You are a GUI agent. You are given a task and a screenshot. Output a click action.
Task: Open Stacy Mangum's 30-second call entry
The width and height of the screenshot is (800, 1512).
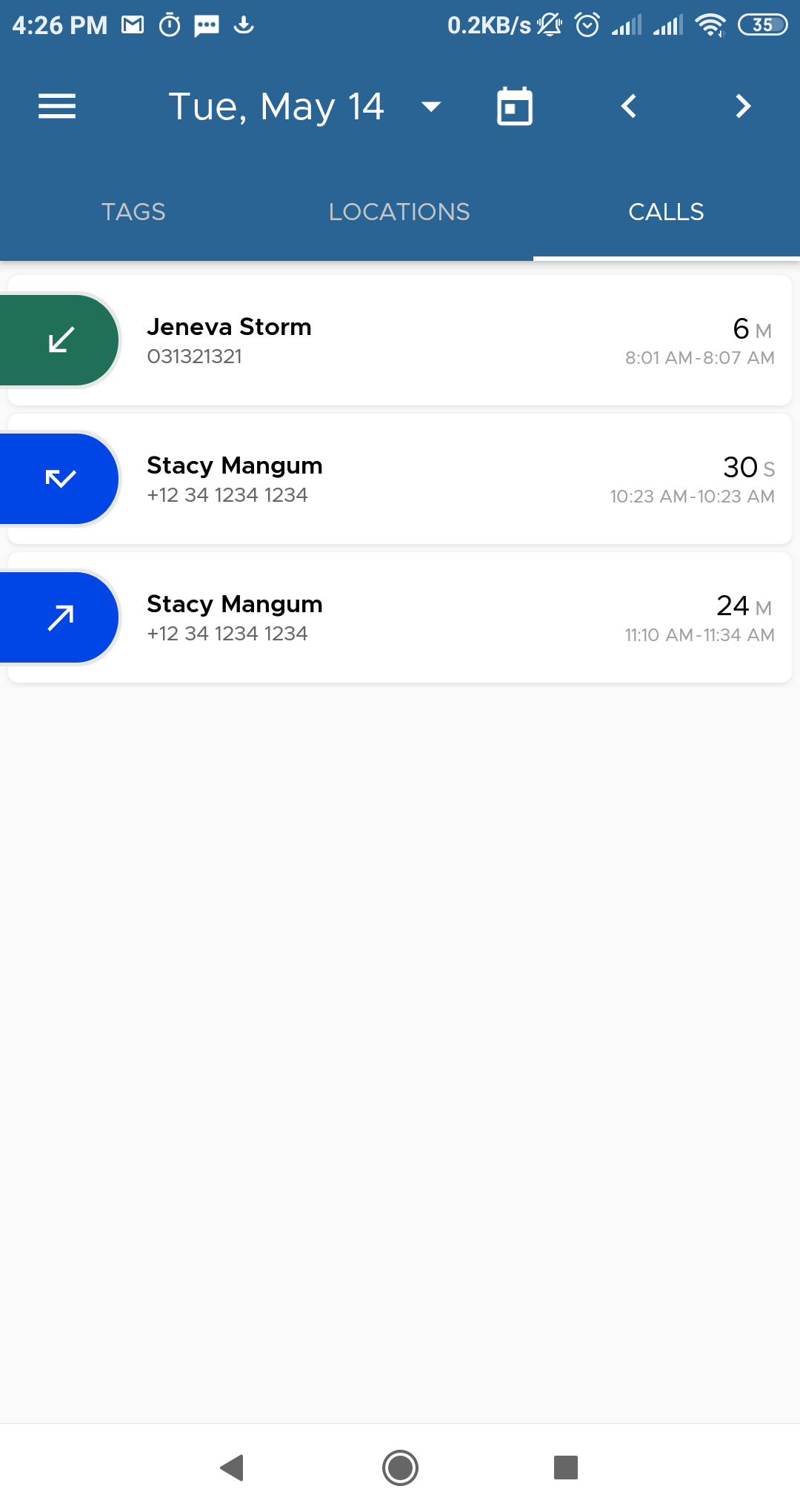coord(400,479)
